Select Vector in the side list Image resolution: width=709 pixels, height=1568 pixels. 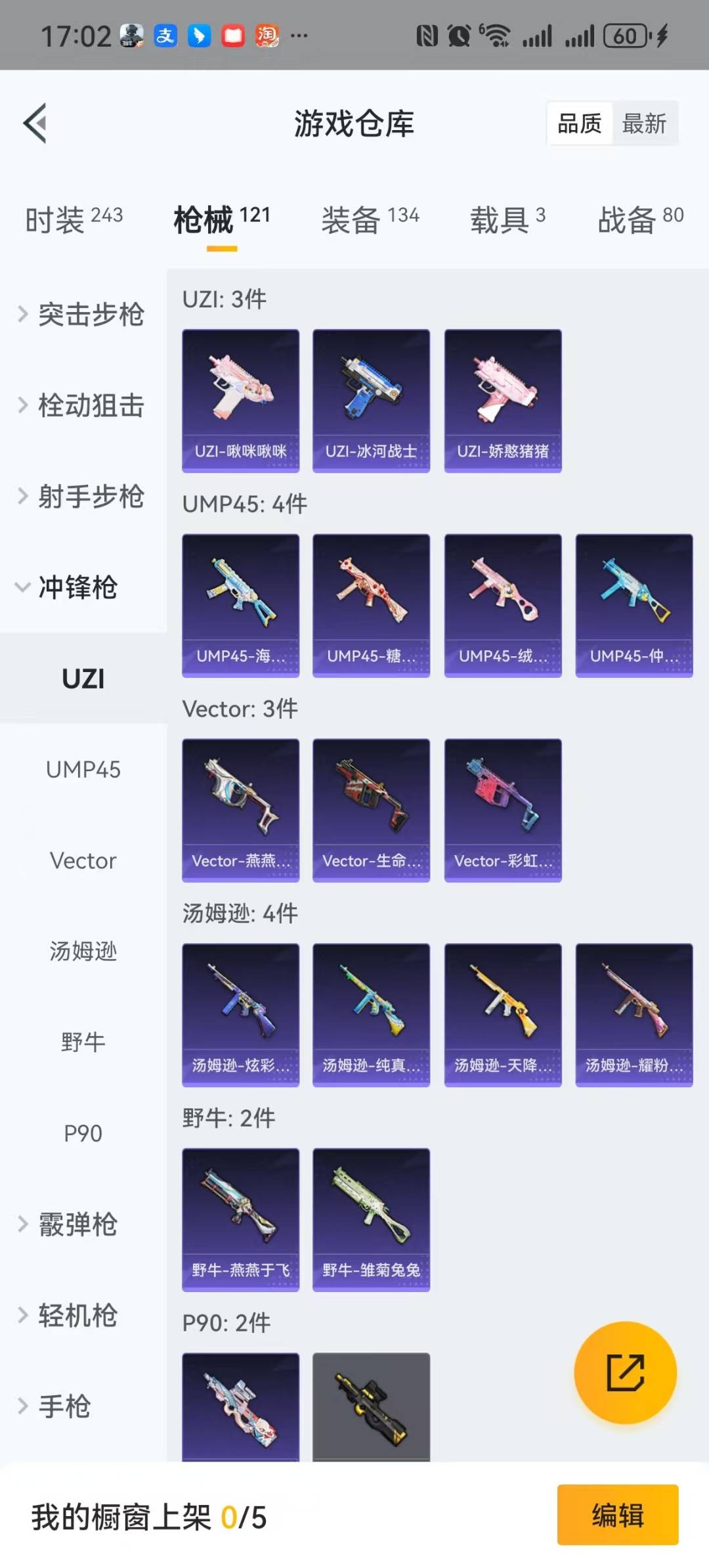(x=83, y=861)
